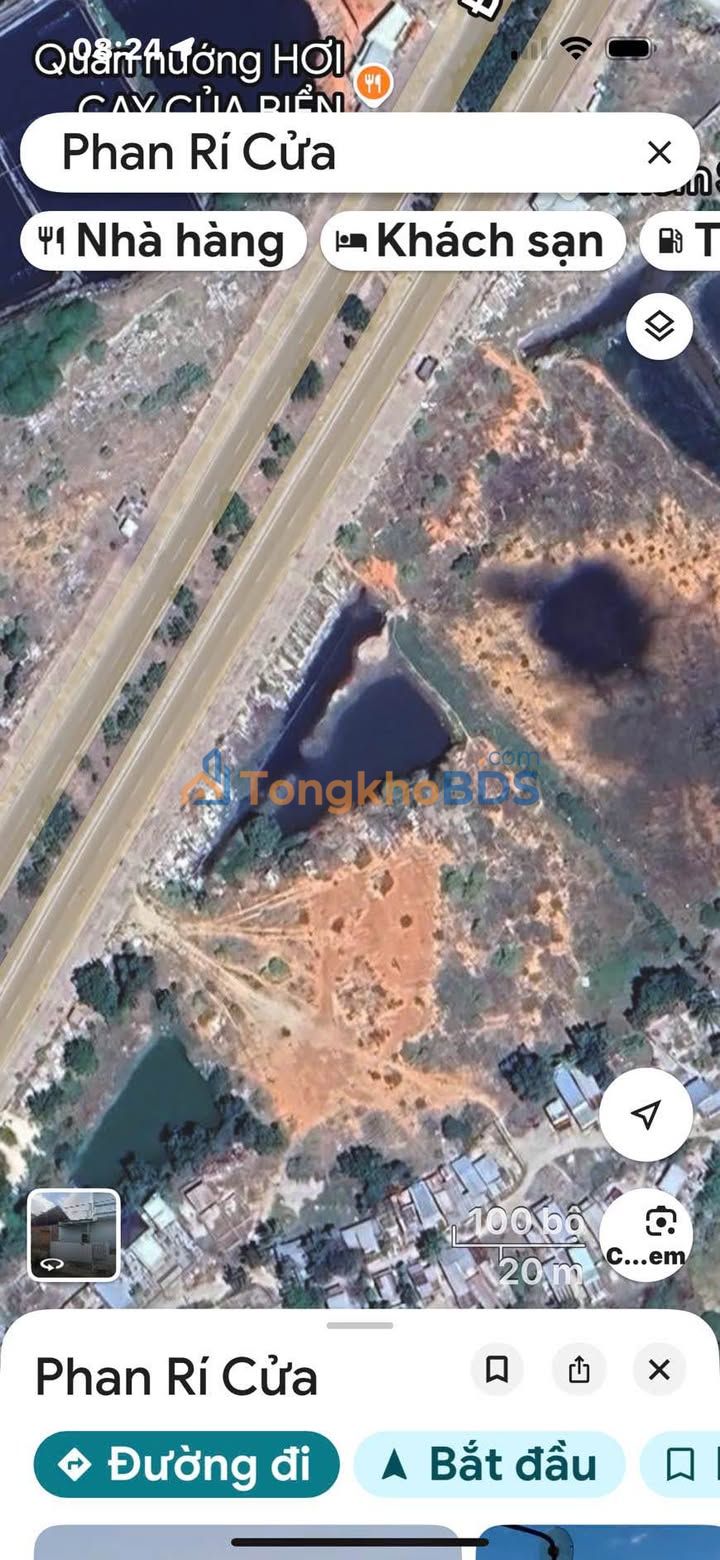Get directions with Đường đi
Image resolution: width=720 pixels, height=1560 pixels.
(x=187, y=1465)
